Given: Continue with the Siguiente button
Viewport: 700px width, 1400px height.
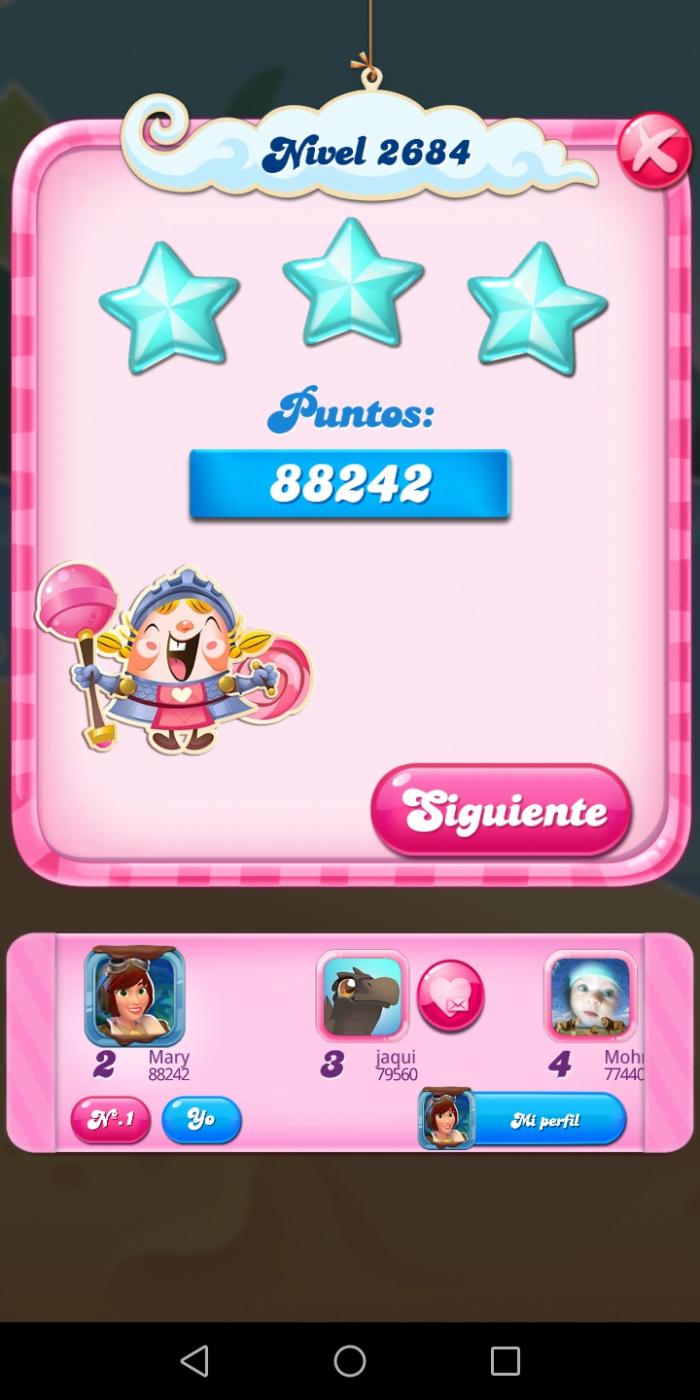Looking at the screenshot, I should point(501,810).
